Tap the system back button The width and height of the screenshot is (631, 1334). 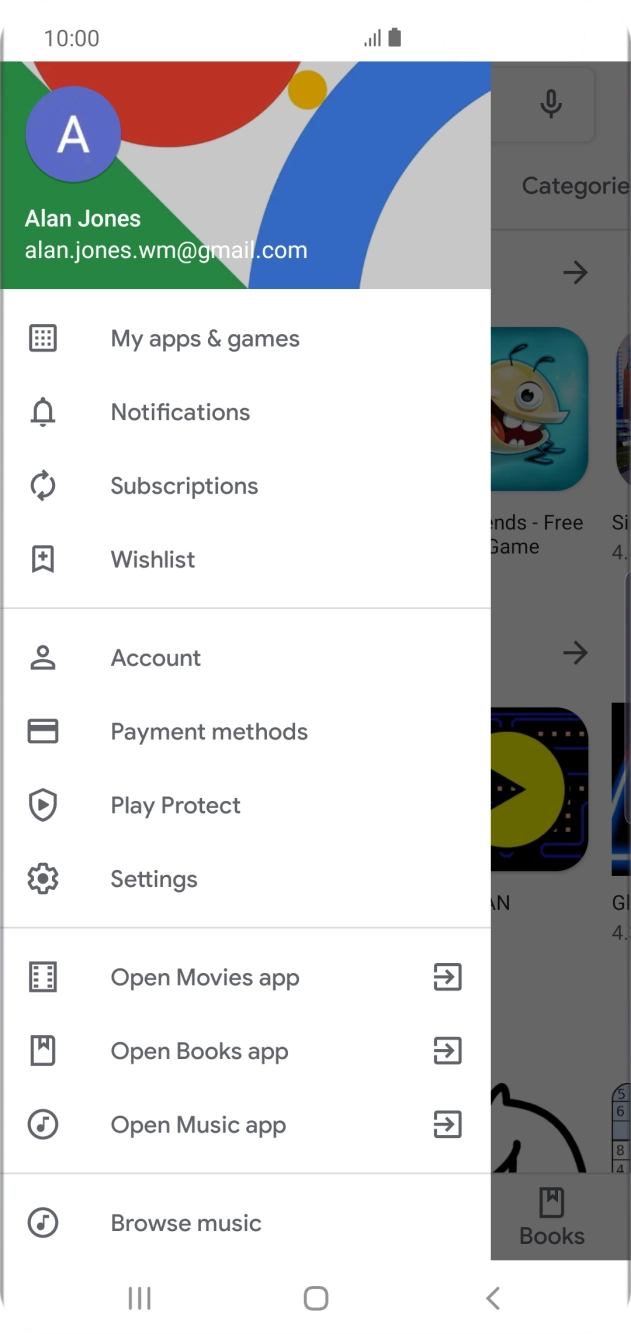492,1298
